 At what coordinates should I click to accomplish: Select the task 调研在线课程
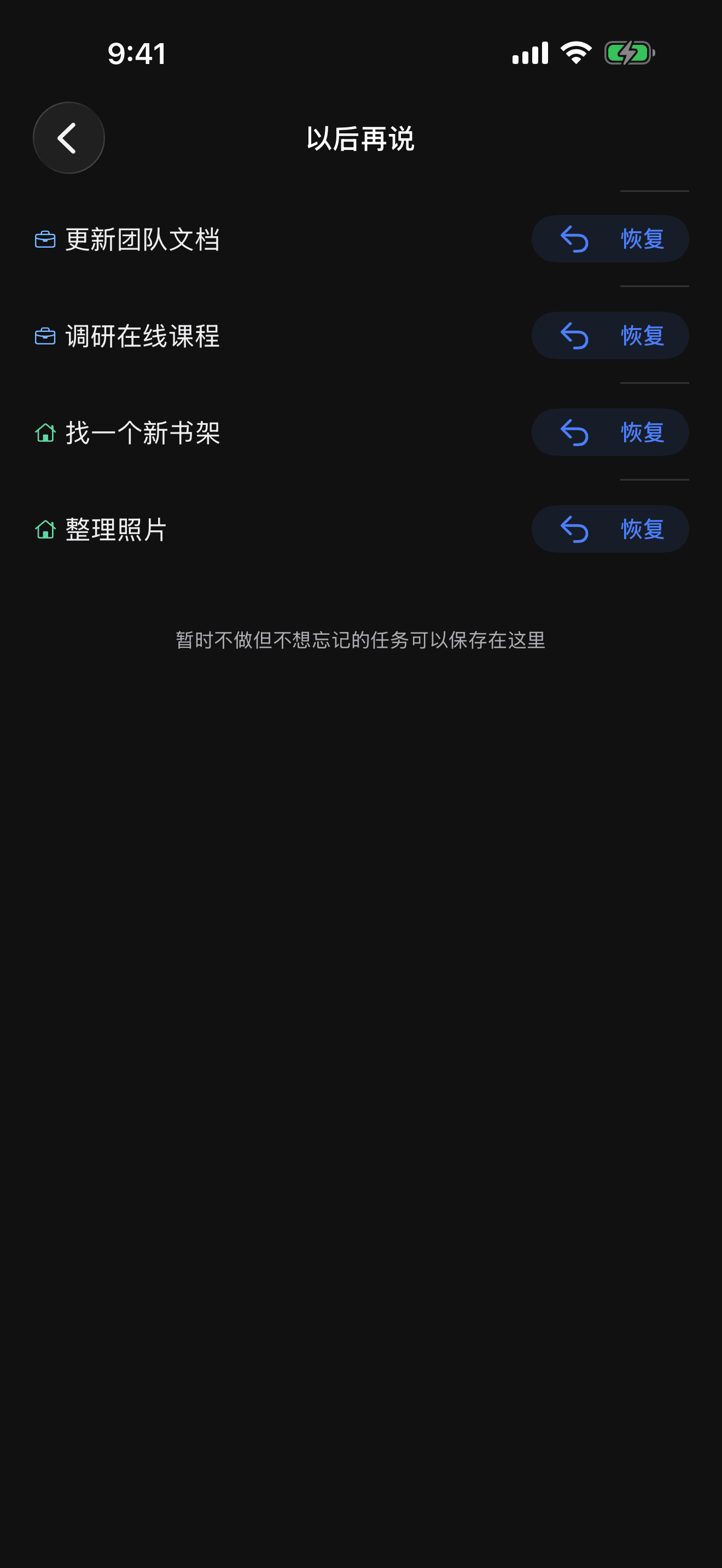tap(142, 336)
